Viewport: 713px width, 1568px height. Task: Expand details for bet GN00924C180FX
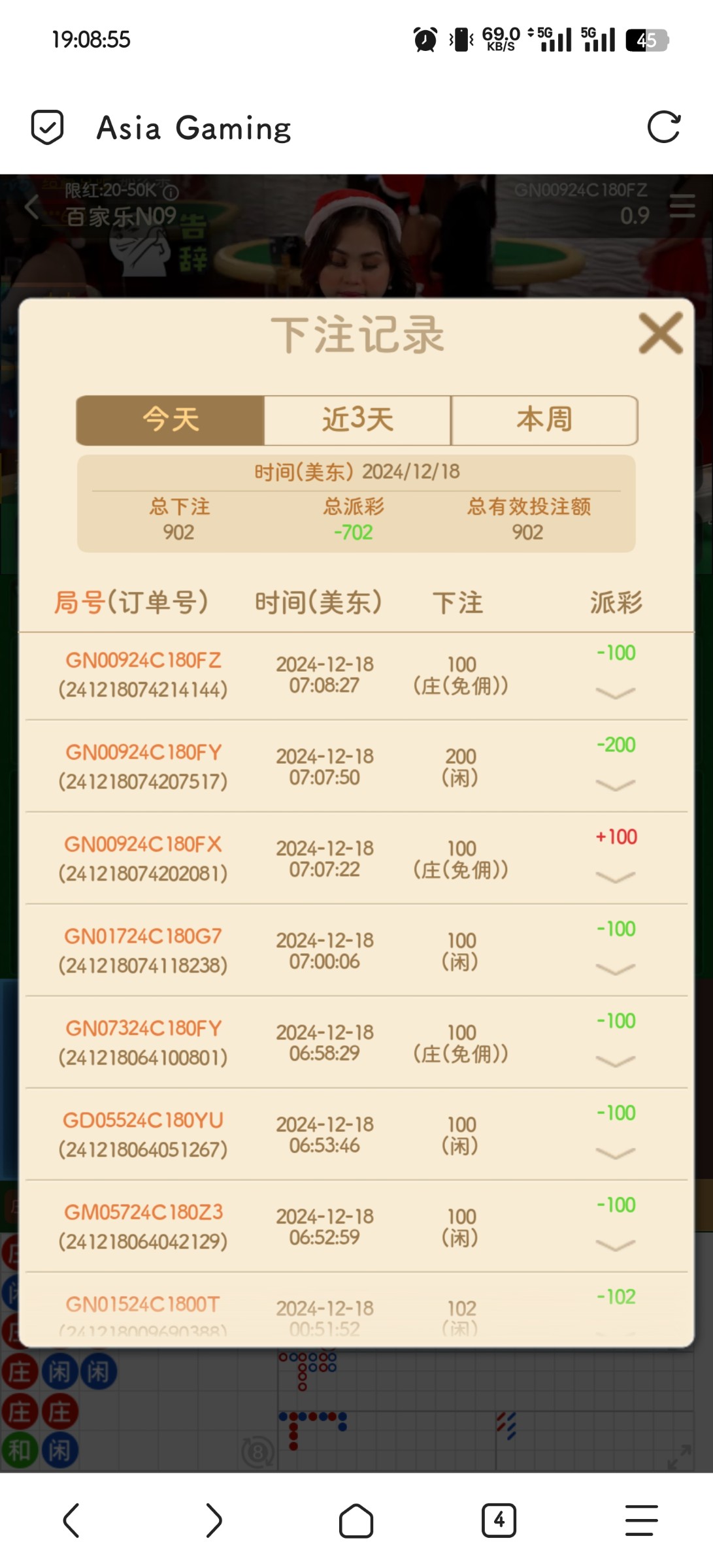pyautogui.click(x=615, y=877)
